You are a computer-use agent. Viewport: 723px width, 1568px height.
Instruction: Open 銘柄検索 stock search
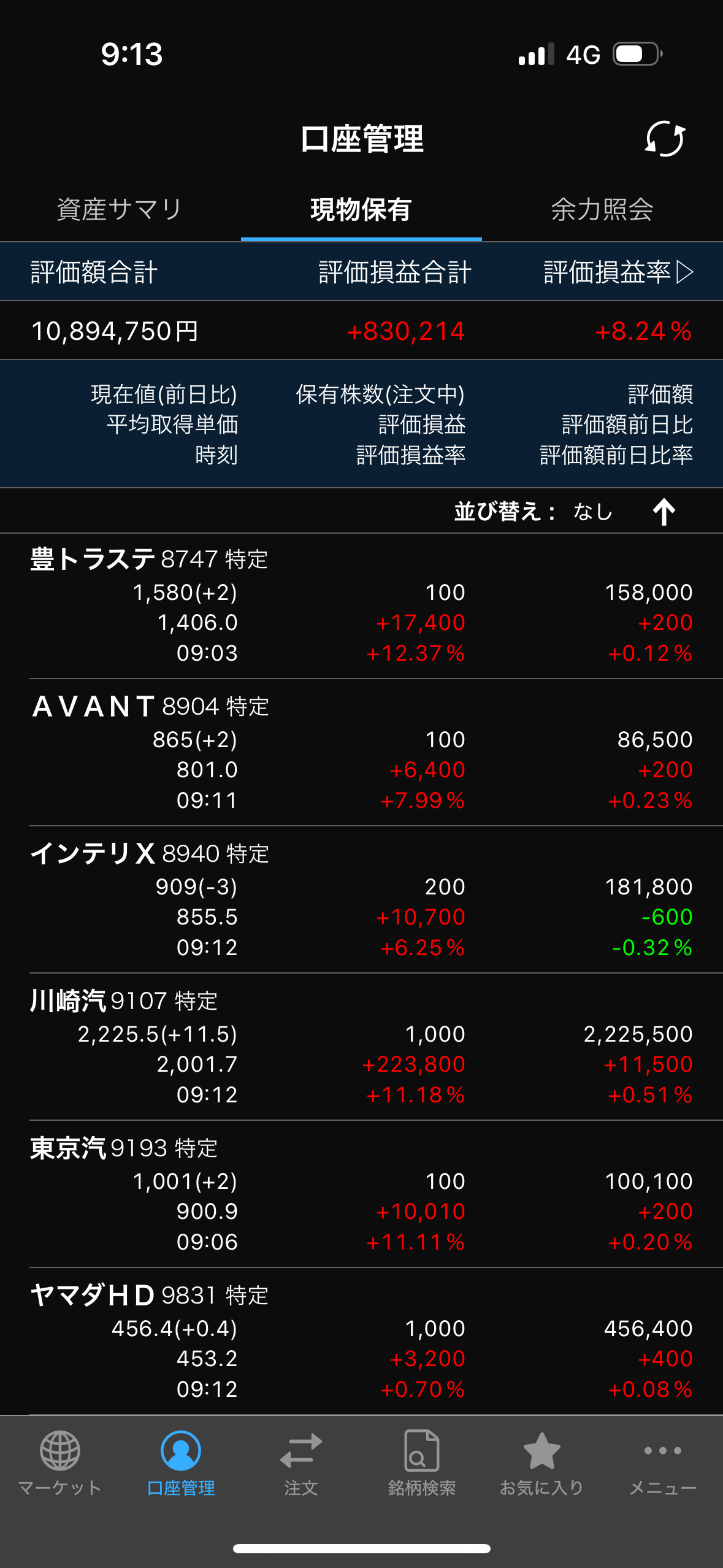point(422,1463)
